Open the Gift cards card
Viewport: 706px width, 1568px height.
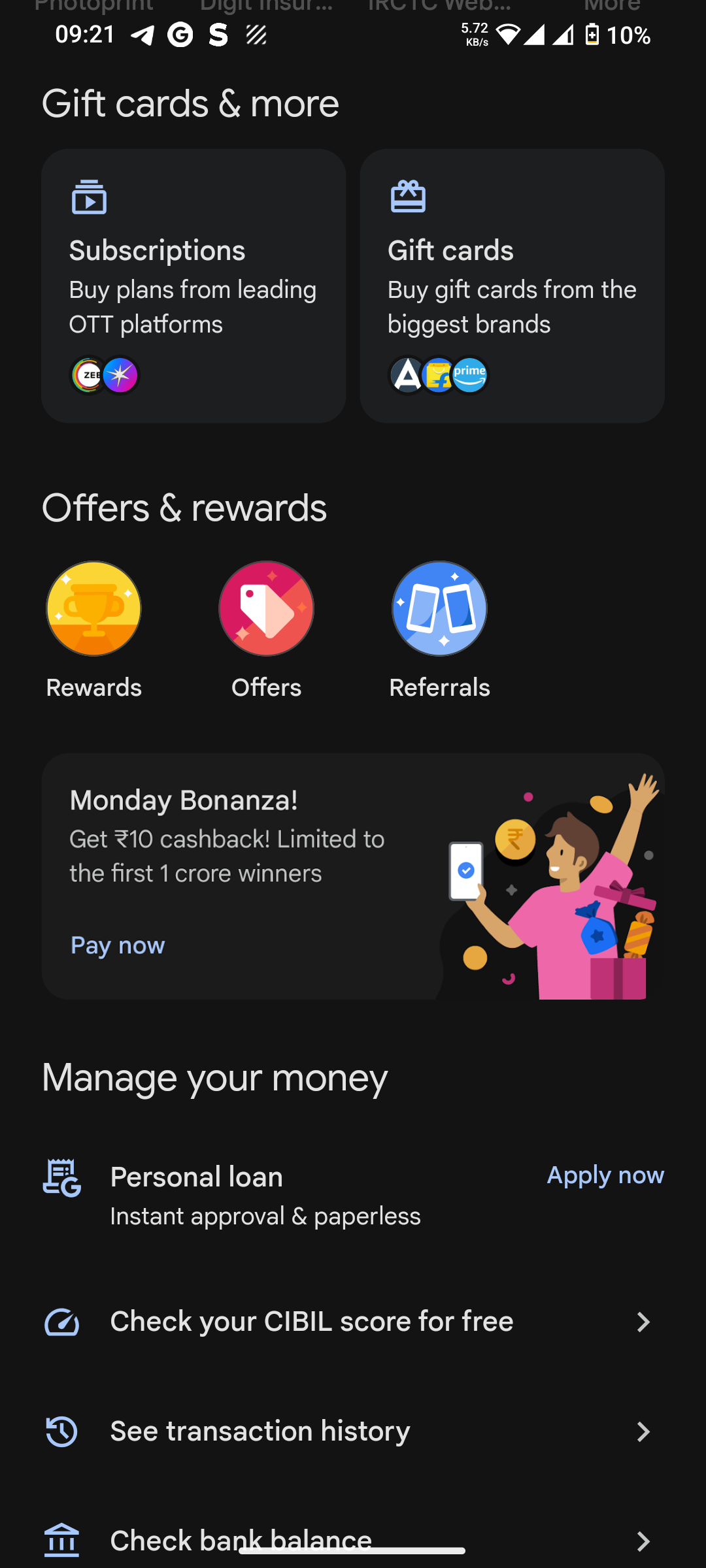[x=512, y=286]
